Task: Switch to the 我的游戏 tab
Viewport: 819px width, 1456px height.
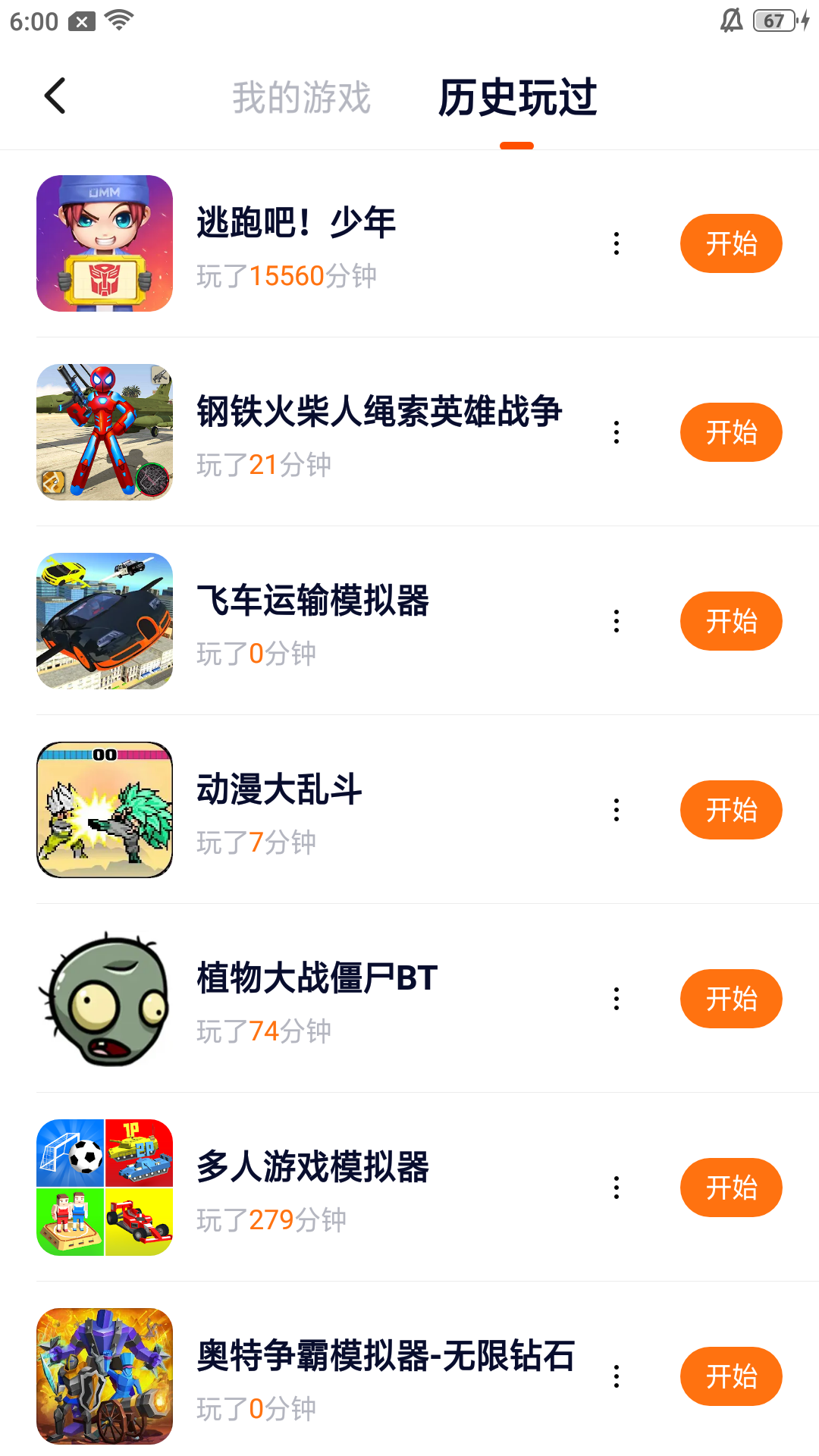Action: [301, 98]
